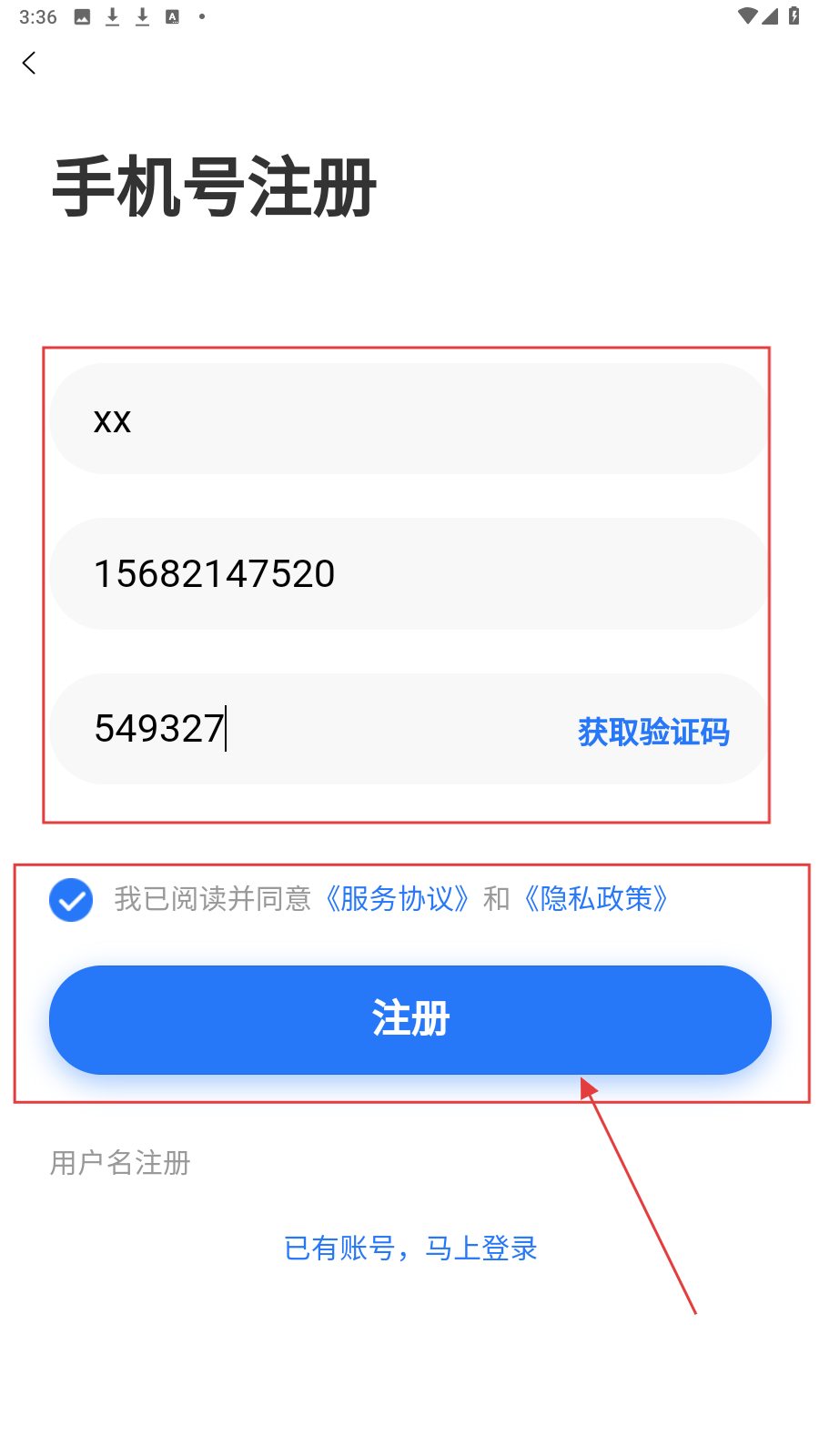Tap the name field containing xx

[409, 420]
